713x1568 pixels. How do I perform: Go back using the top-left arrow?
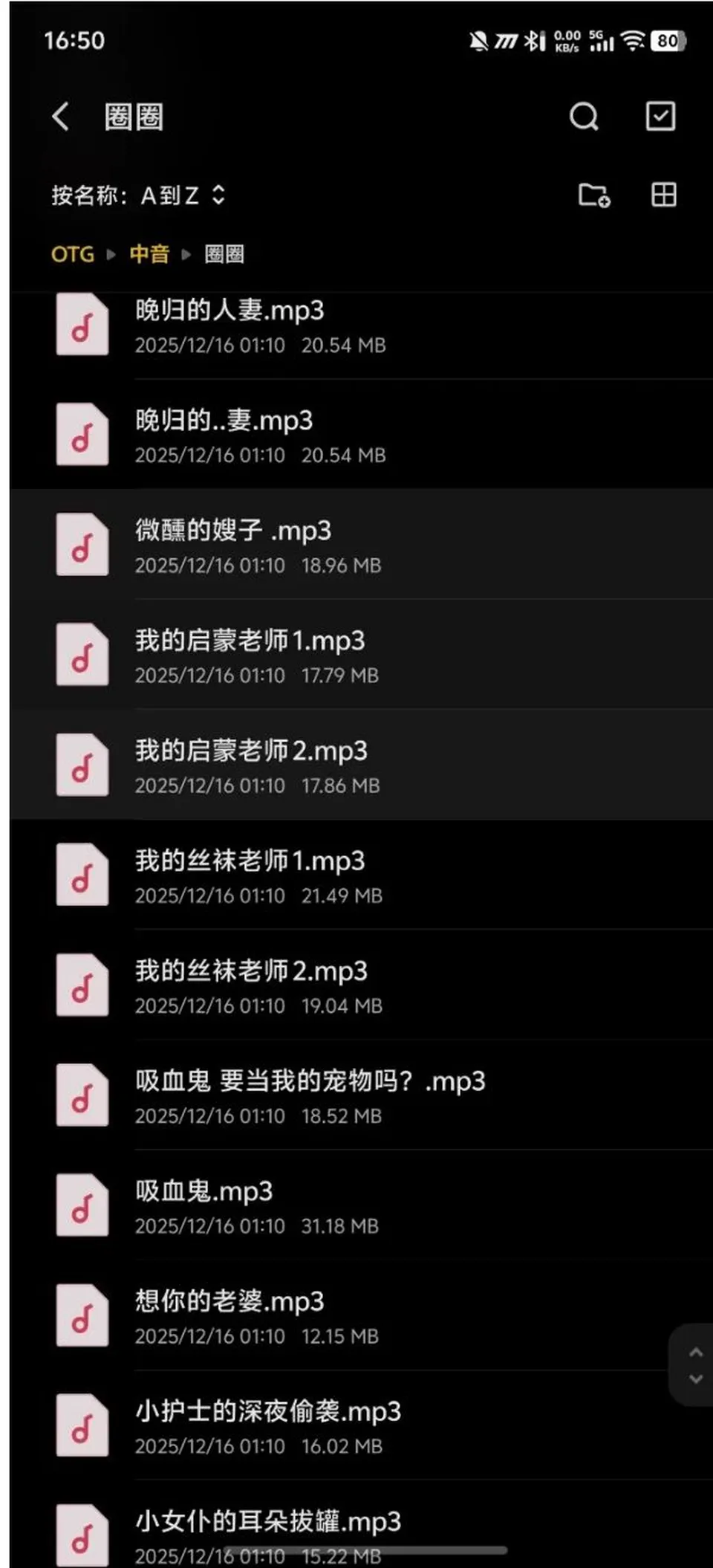(x=61, y=117)
